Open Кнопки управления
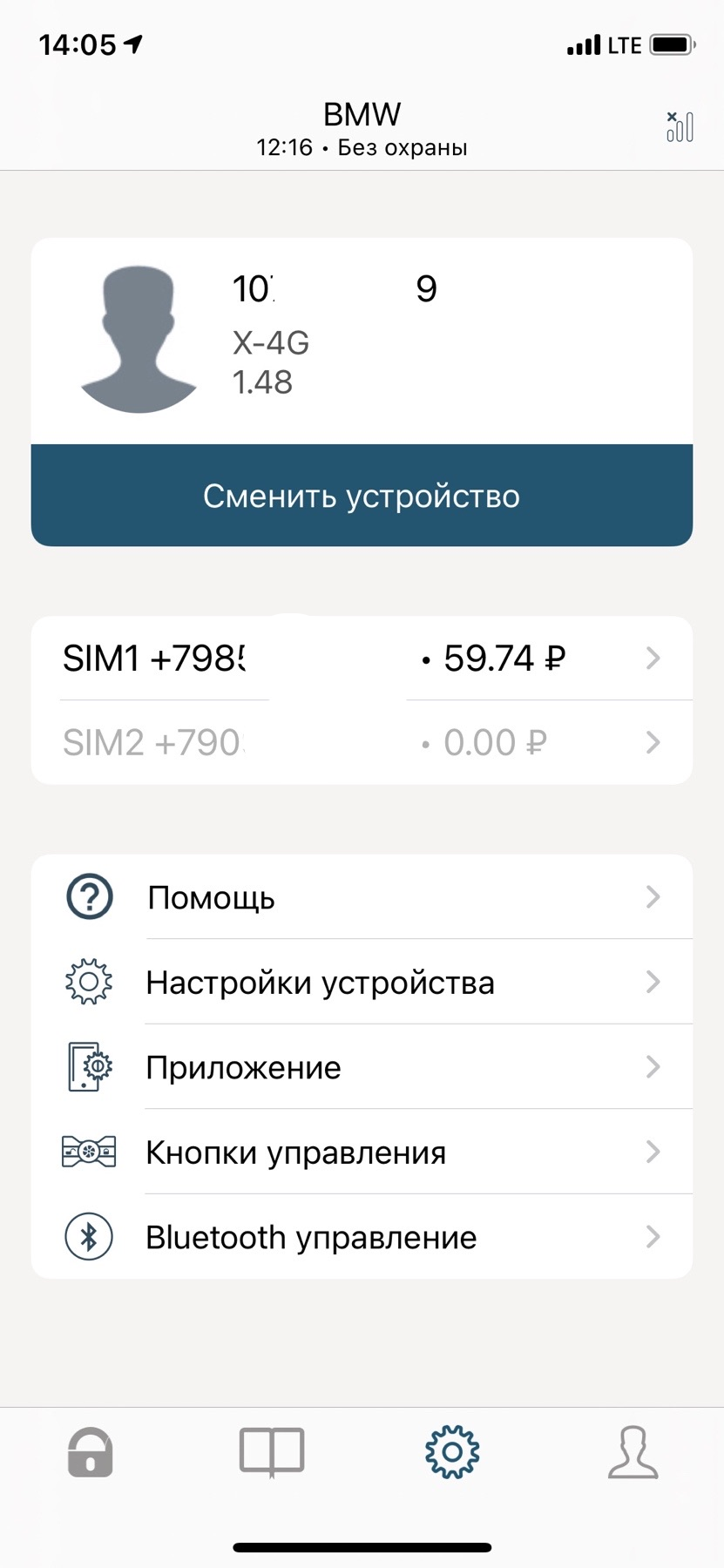 coord(362,1152)
